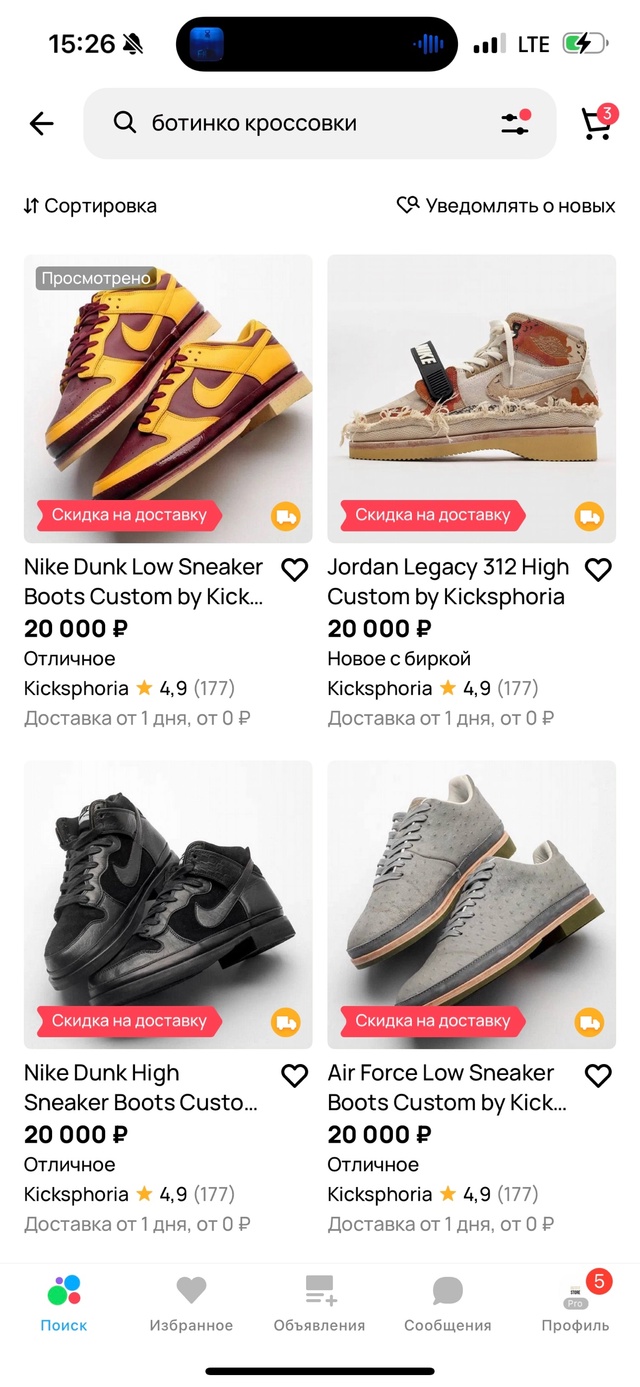The width and height of the screenshot is (640, 1387).
Task: Tap the search field with ботинко кроссовки
Action: 300,124
